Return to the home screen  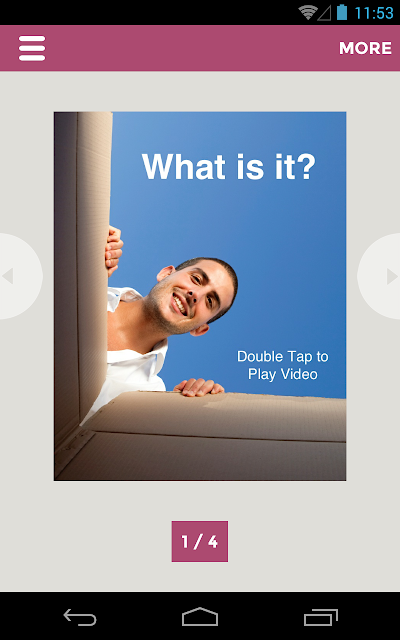(x=200, y=617)
